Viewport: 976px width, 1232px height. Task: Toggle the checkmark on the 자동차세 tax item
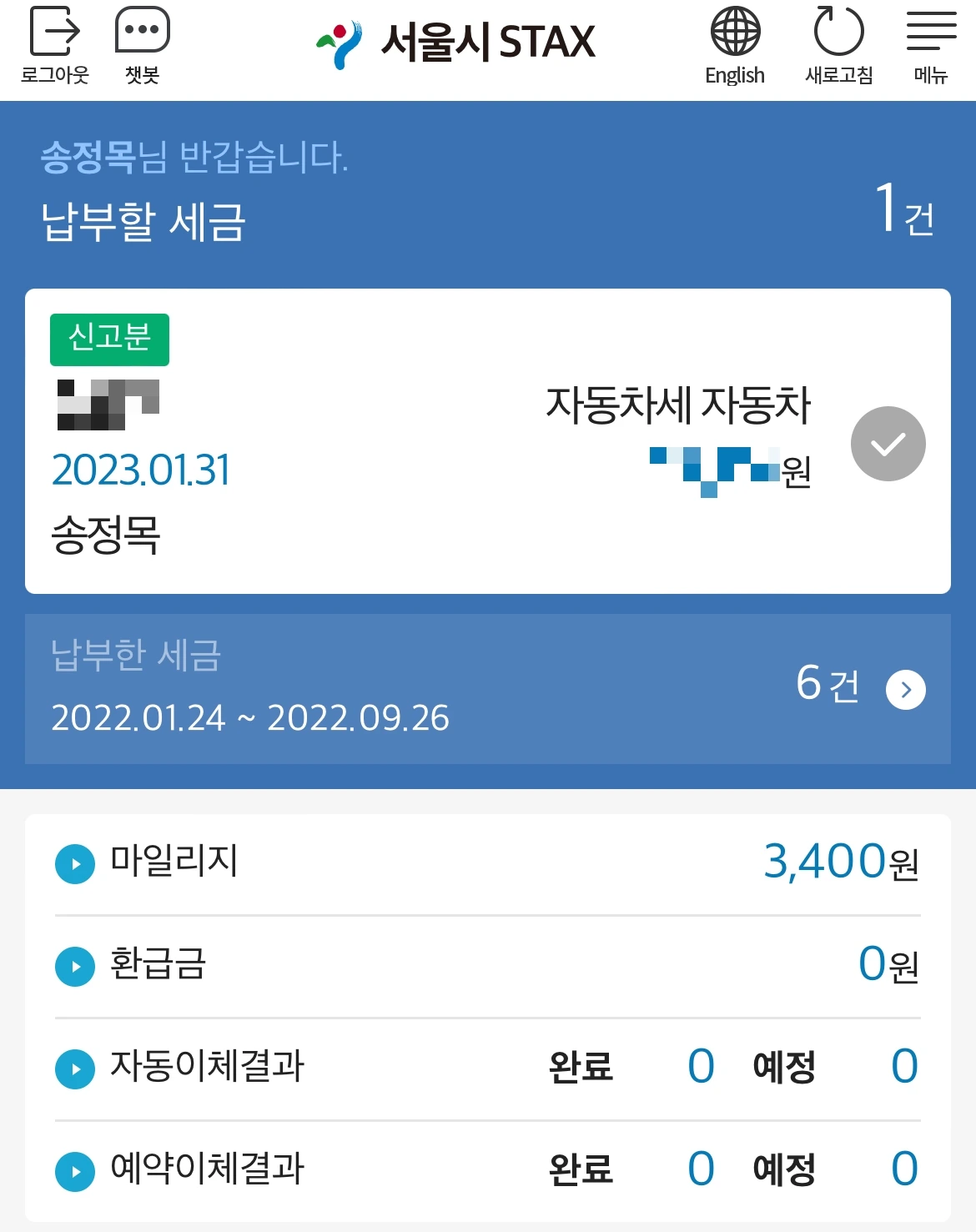click(888, 443)
